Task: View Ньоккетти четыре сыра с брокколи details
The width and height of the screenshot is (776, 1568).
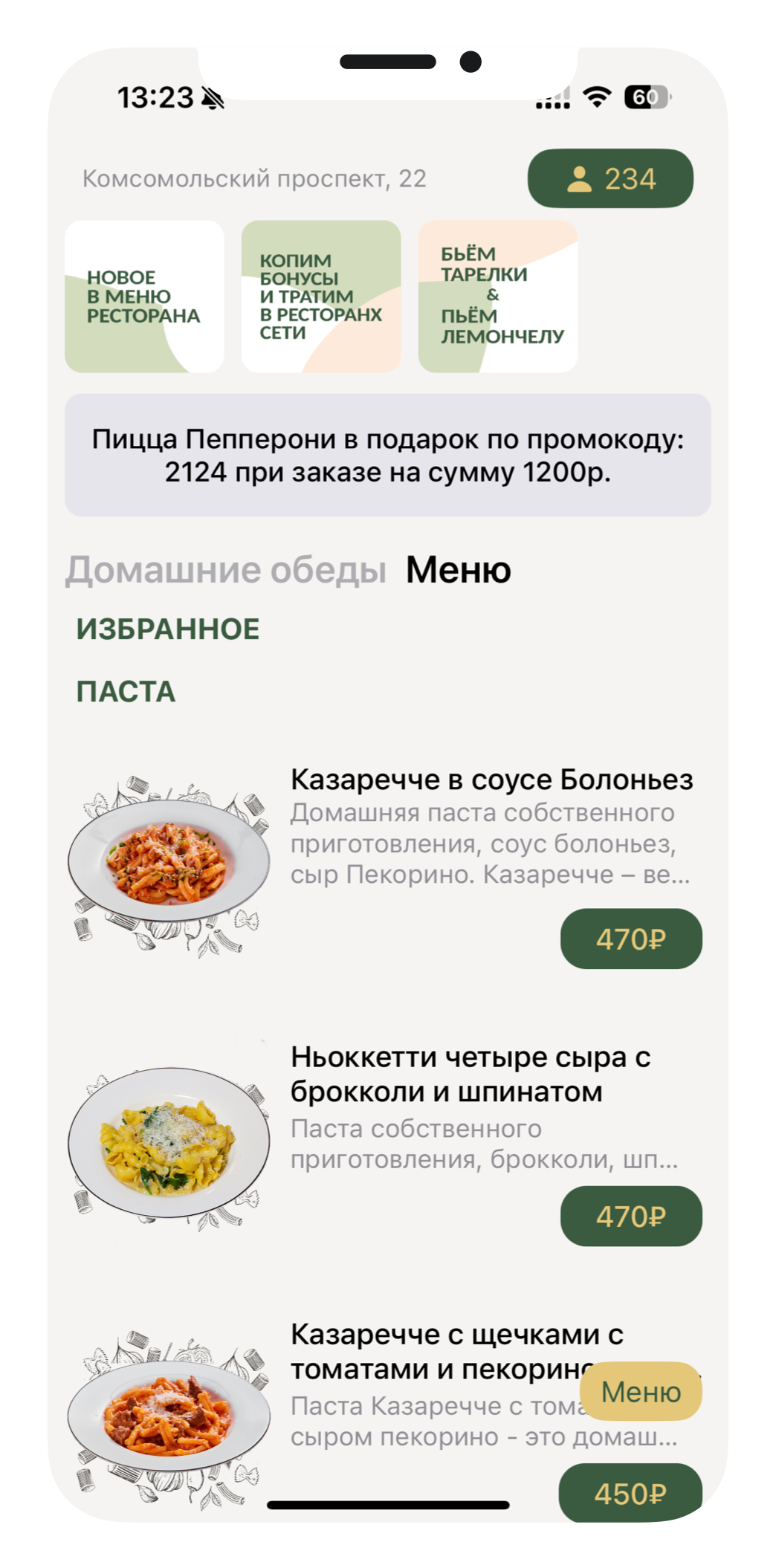Action: click(470, 1074)
